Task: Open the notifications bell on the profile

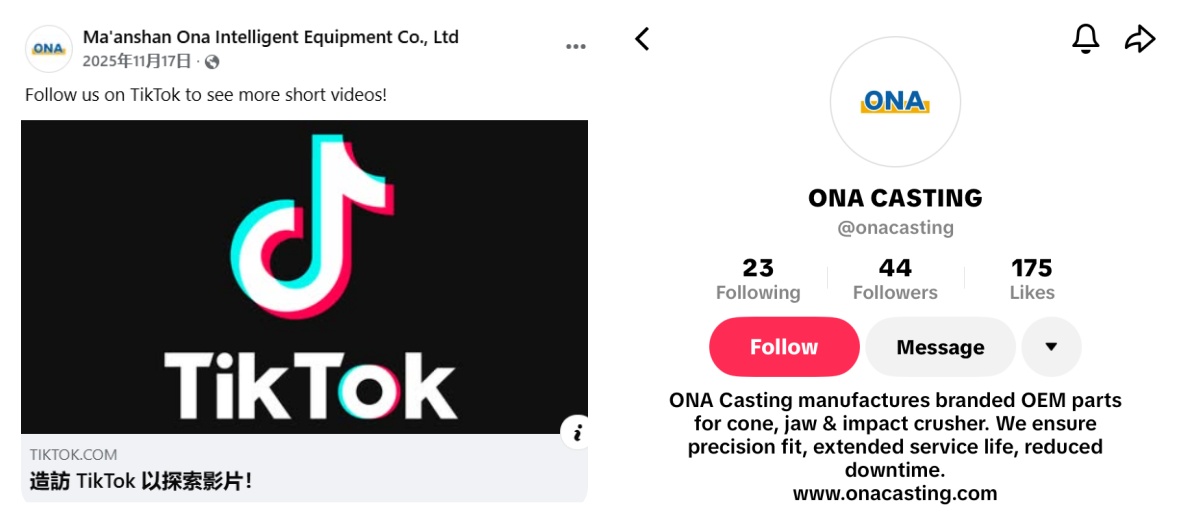Action: tap(1085, 39)
